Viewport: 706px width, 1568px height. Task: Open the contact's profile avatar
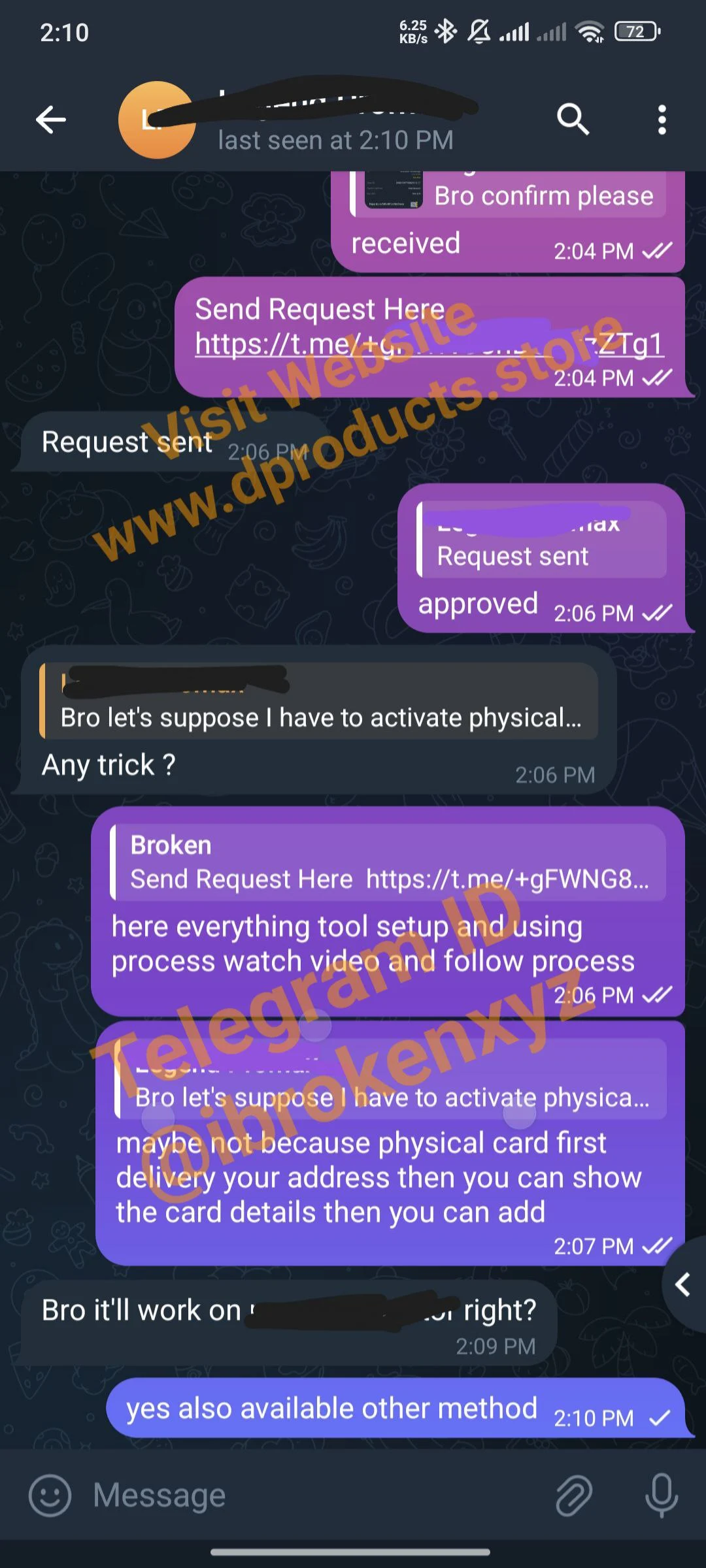coord(156,120)
